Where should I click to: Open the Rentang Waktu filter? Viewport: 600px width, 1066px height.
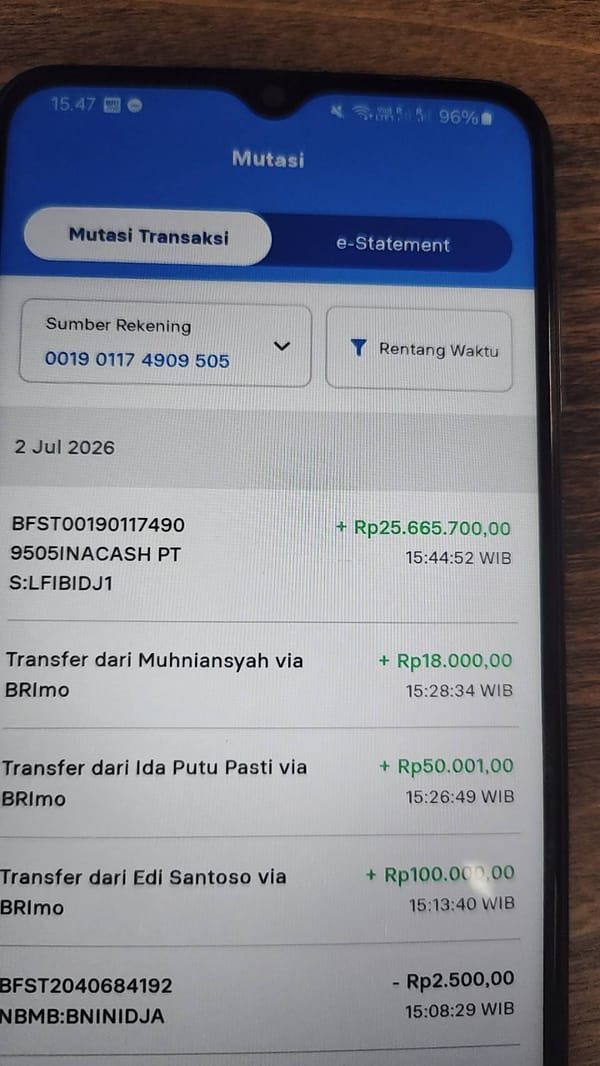419,349
